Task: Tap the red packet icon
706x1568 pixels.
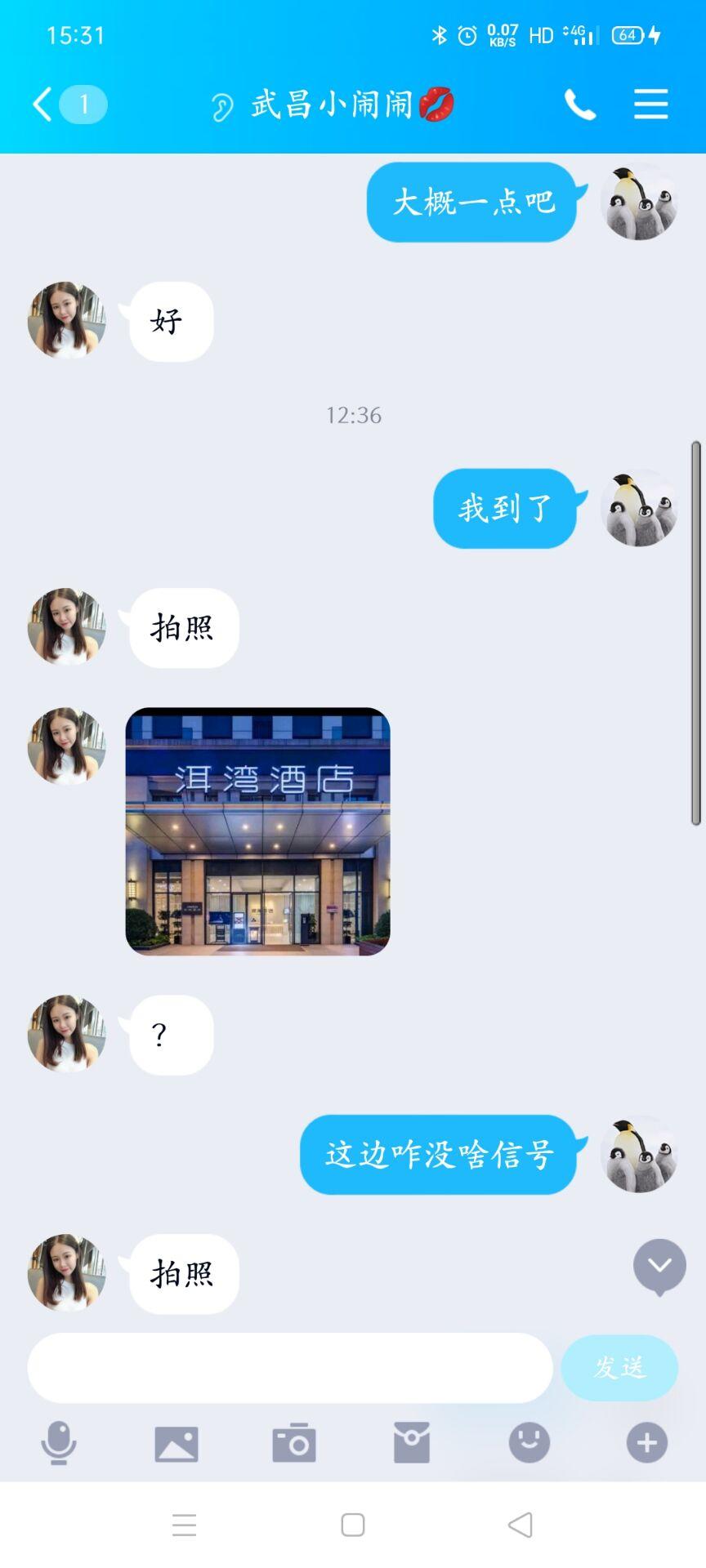Action: 412,1442
